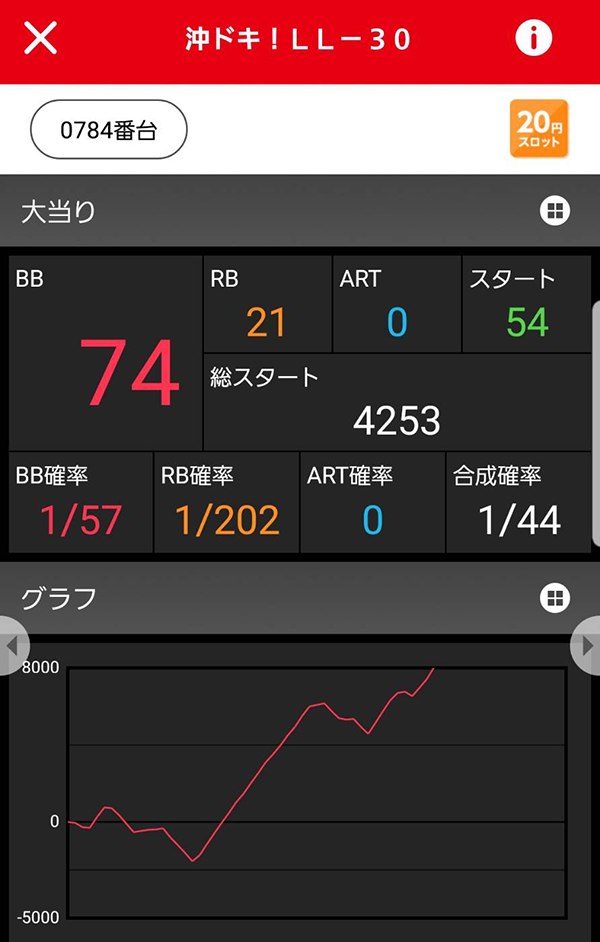Tap the 0784番台 machine number button
Viewport: 600px width, 942px height.
coord(109,130)
